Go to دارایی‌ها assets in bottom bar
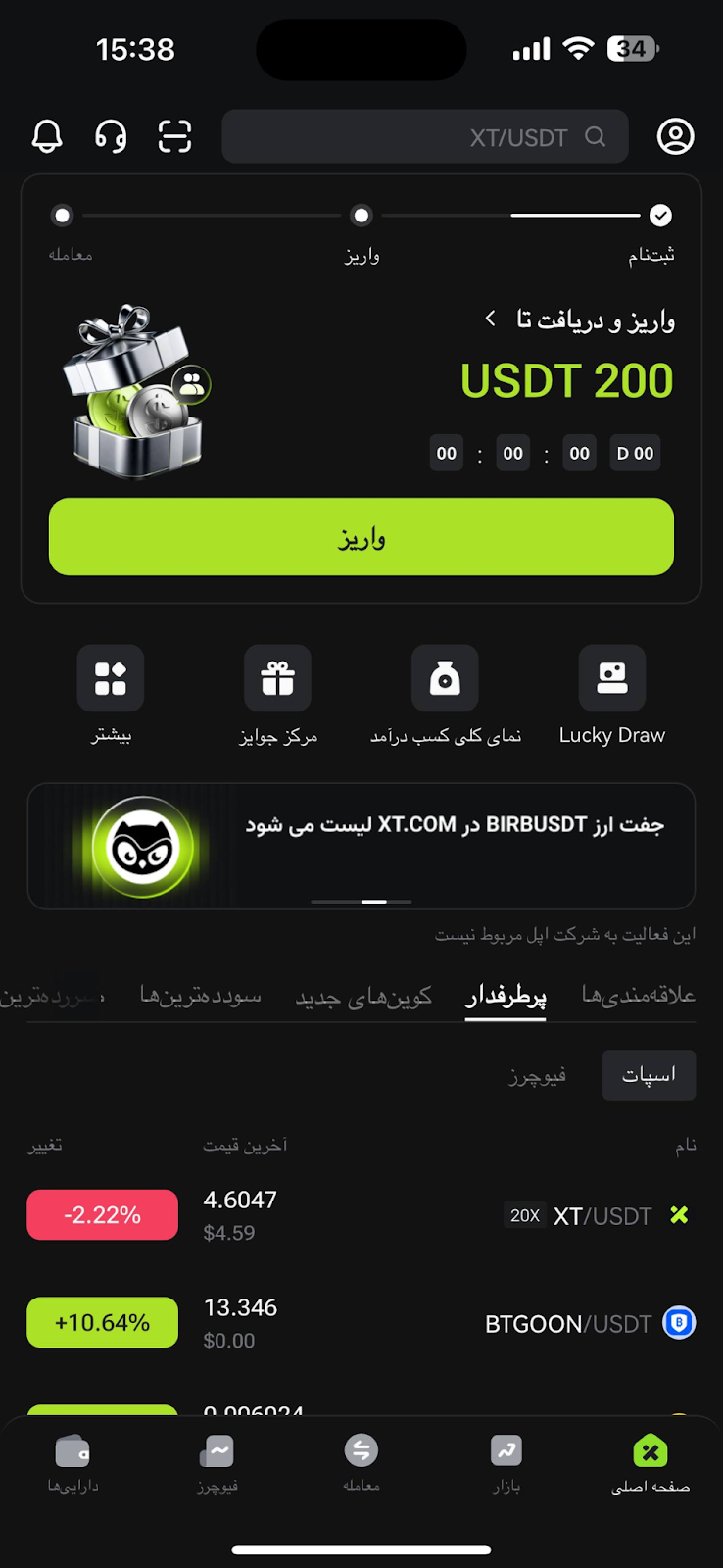The height and width of the screenshot is (1568, 723). [73, 1462]
